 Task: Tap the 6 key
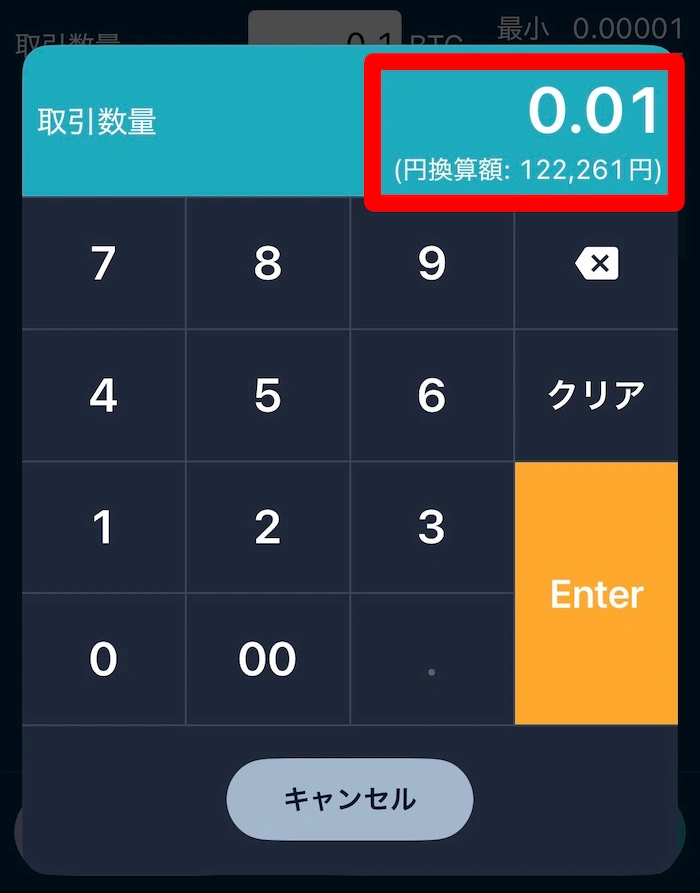click(431, 396)
